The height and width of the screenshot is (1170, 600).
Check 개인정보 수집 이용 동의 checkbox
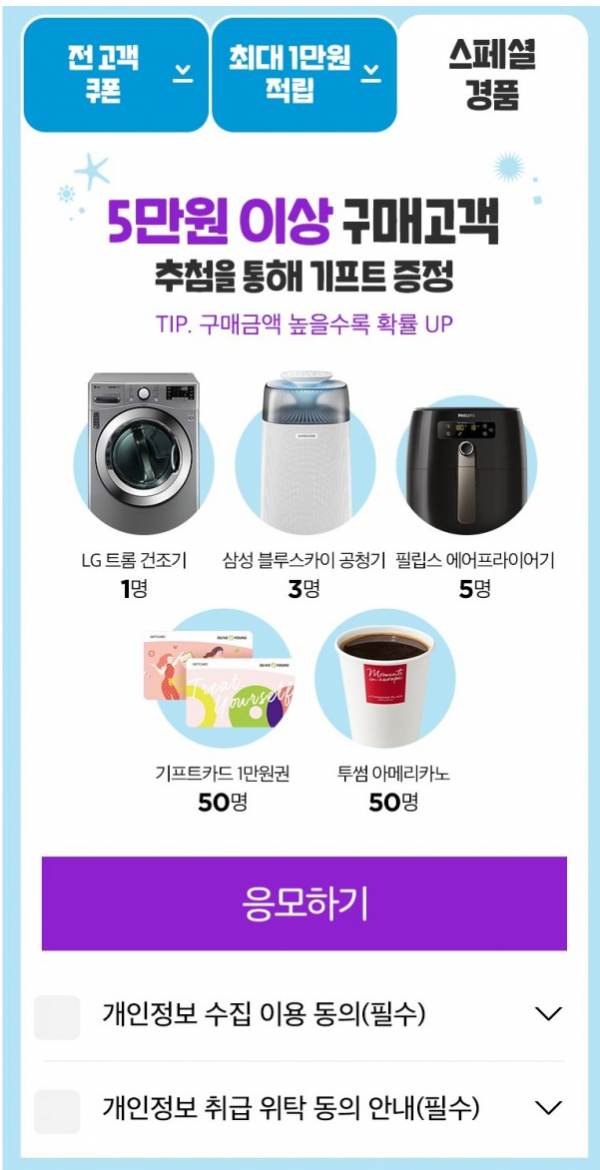[57, 1016]
